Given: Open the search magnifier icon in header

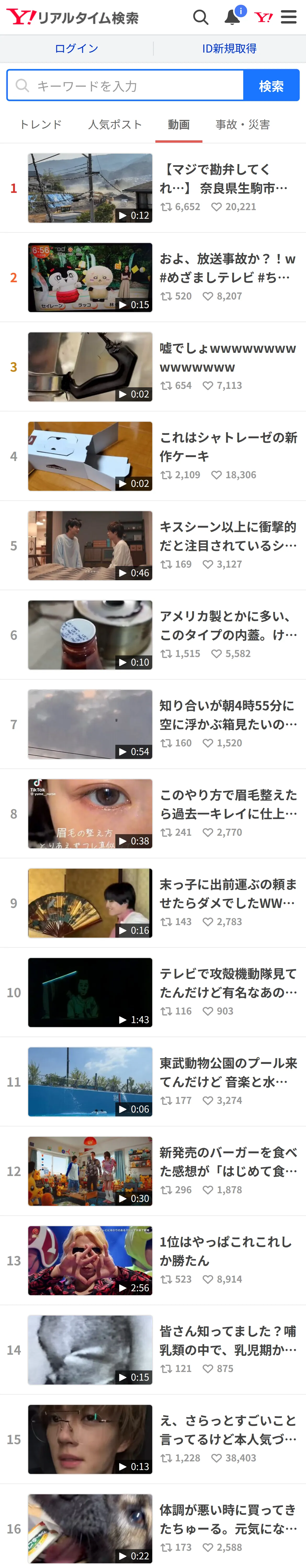Looking at the screenshot, I should [201, 17].
